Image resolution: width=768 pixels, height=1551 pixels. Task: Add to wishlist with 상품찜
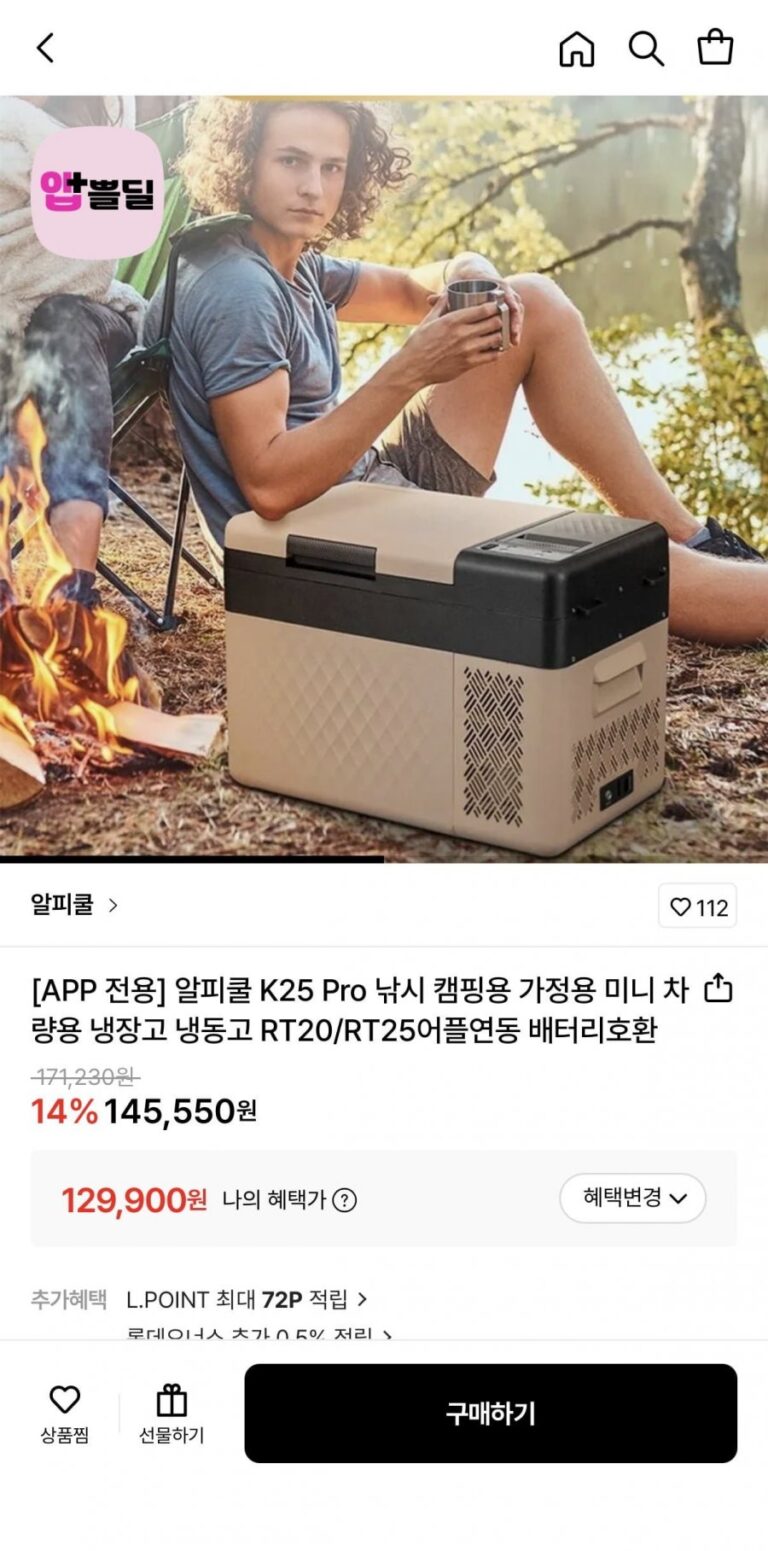coord(65,1413)
